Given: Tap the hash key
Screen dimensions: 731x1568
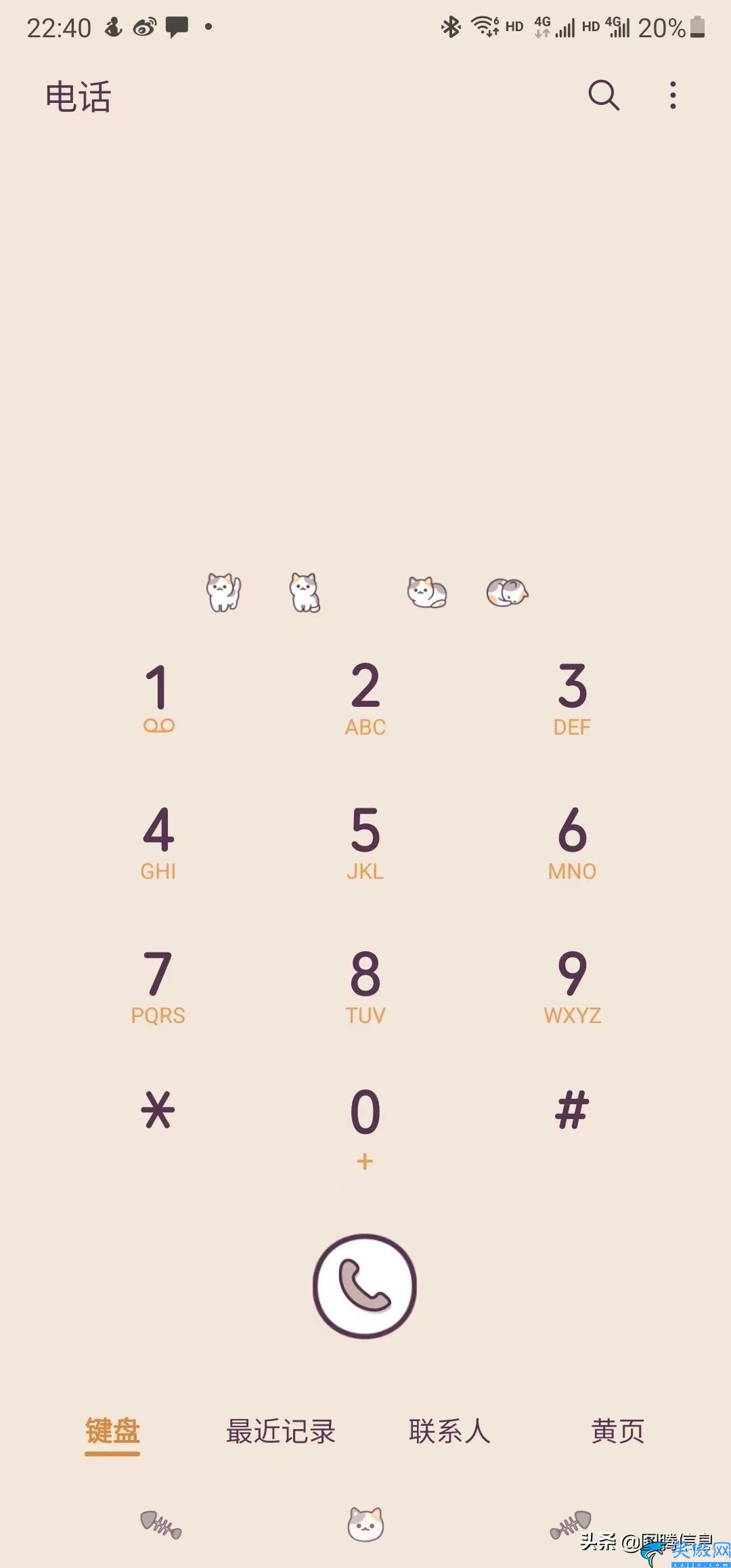Looking at the screenshot, I should 572,1110.
